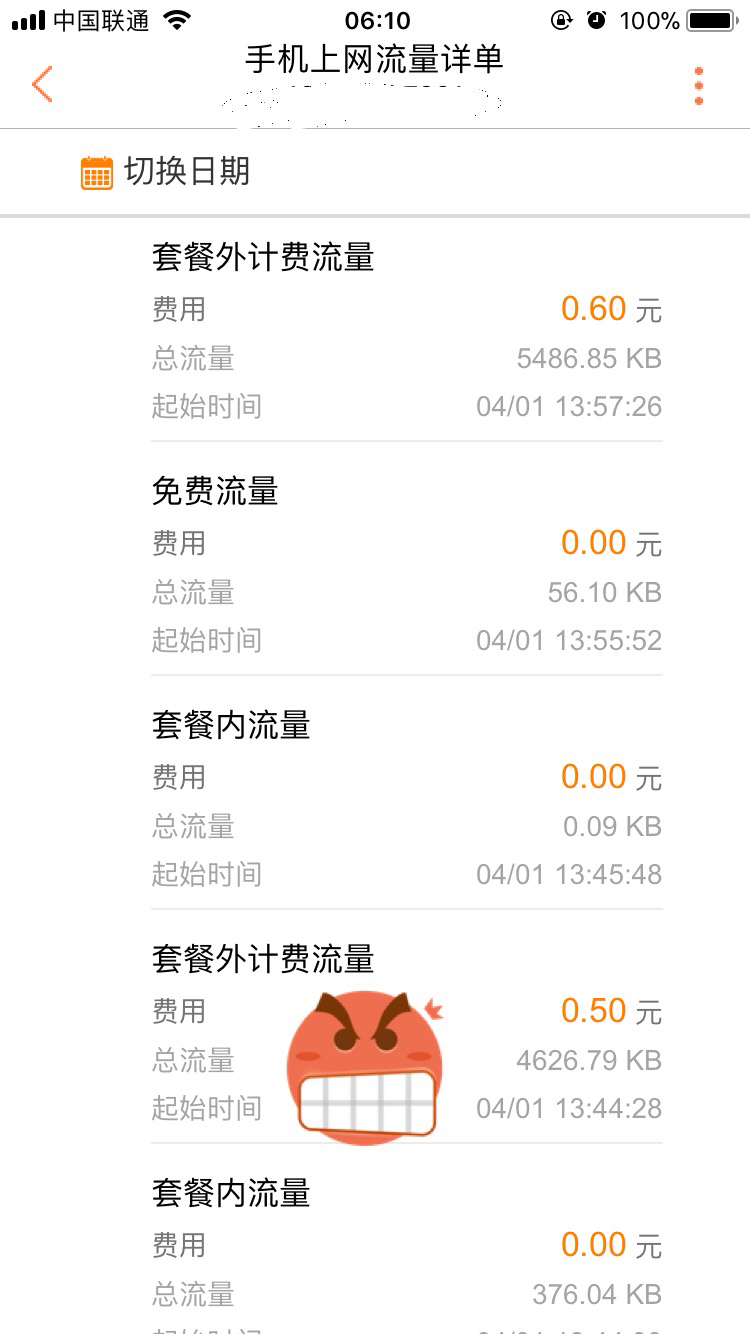The width and height of the screenshot is (750, 1334).
Task: Open the three-dot overflow menu
Action: tap(699, 86)
